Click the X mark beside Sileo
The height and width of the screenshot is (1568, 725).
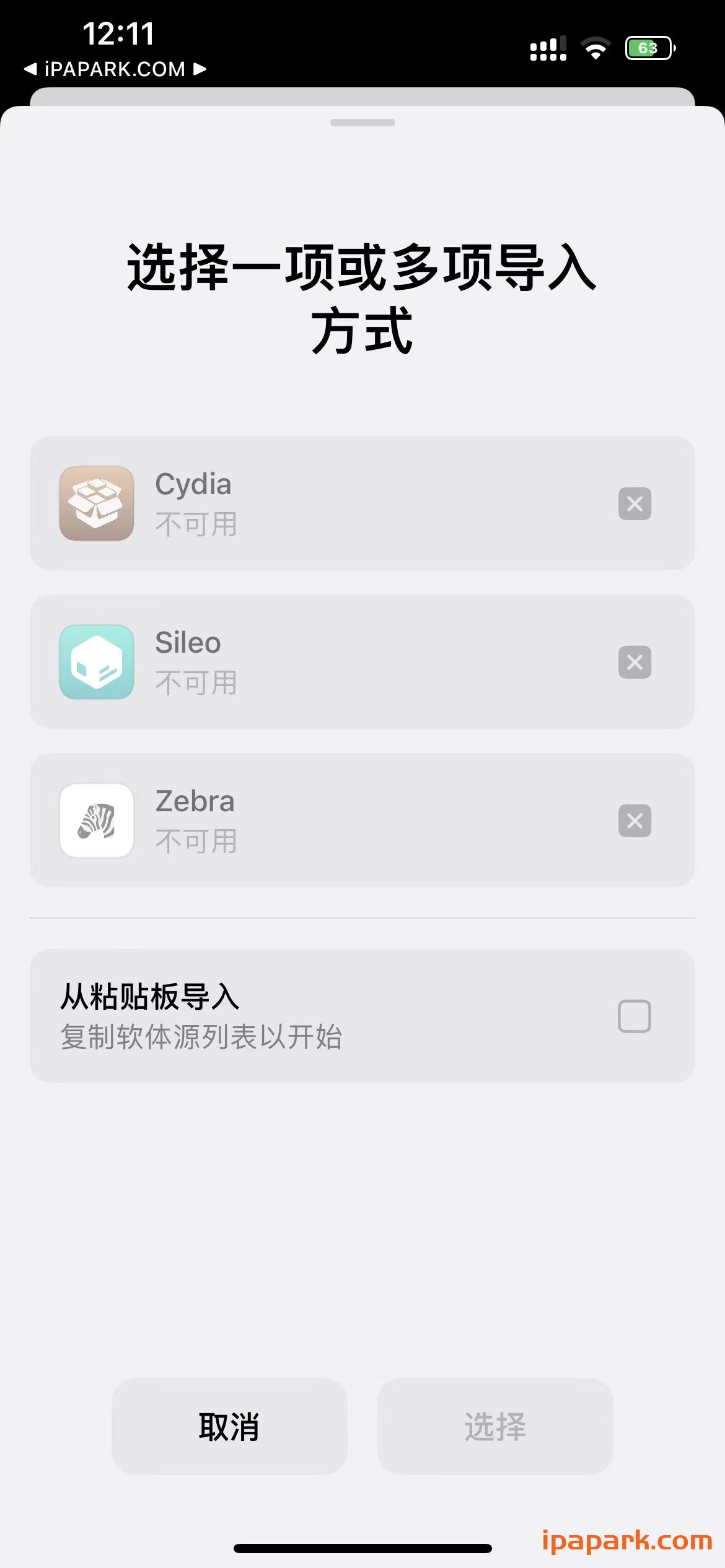click(x=635, y=662)
